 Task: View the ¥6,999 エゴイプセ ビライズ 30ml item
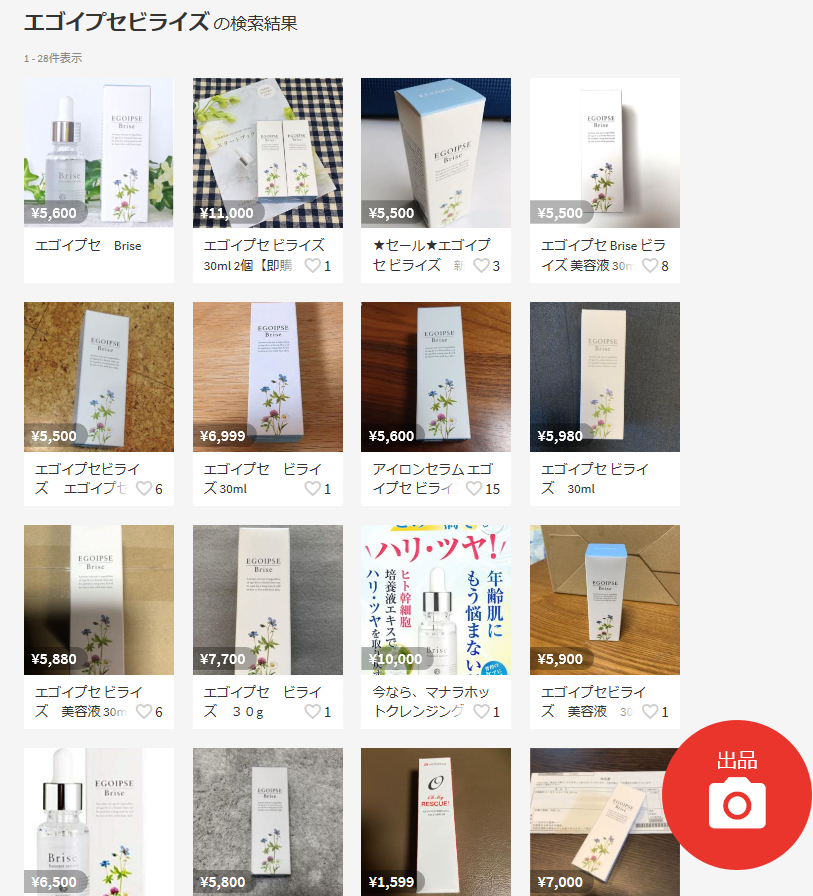[x=267, y=377]
